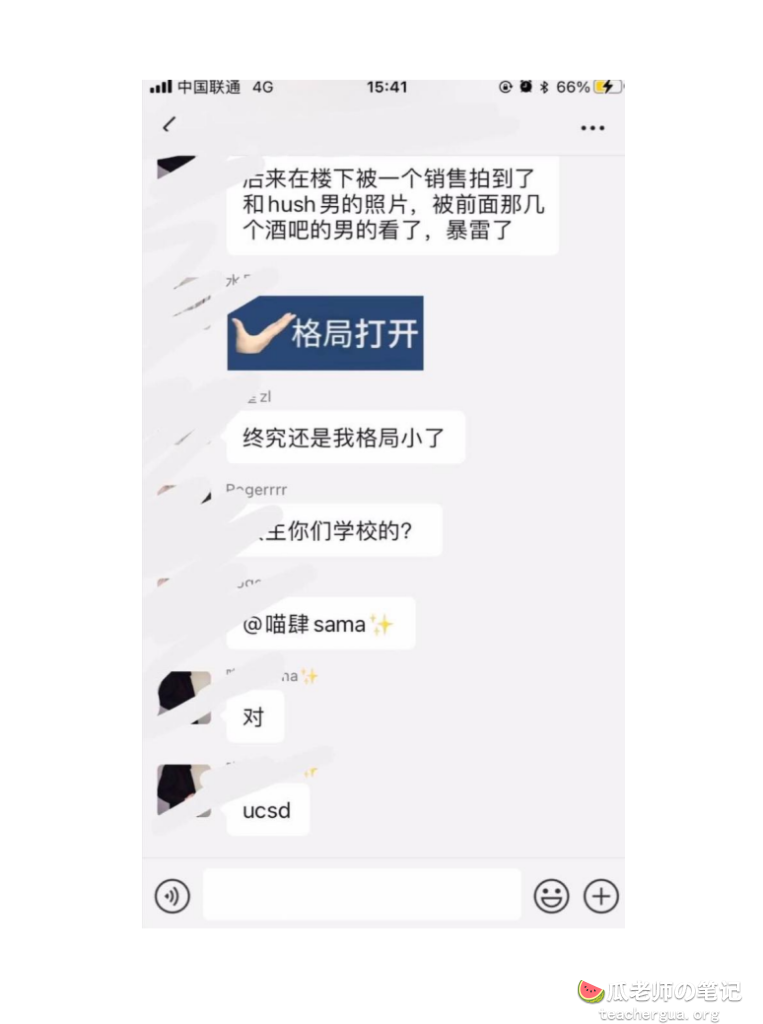The image size is (763, 1024).
Task: Go back to the chat list
Action: tap(169, 125)
